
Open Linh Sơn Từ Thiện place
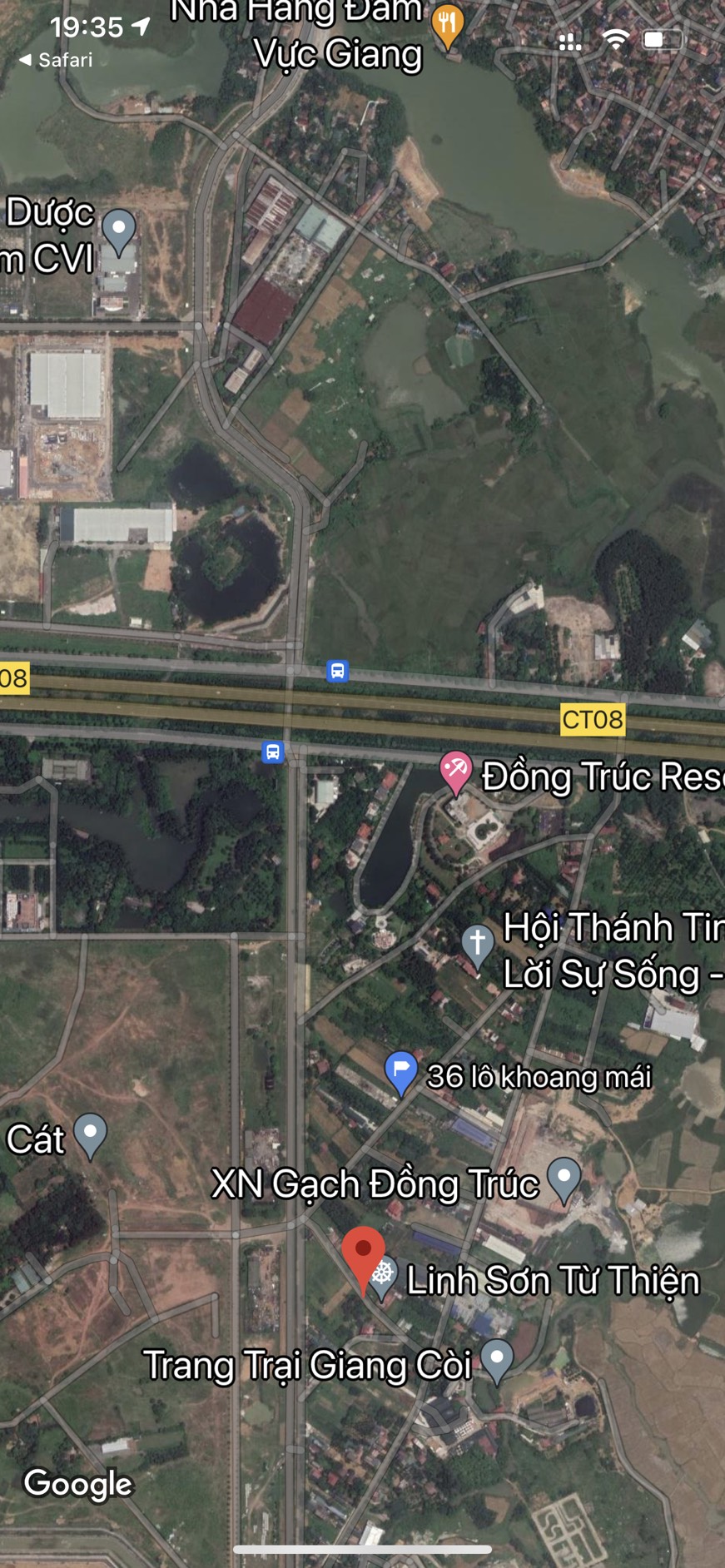(x=553, y=1281)
